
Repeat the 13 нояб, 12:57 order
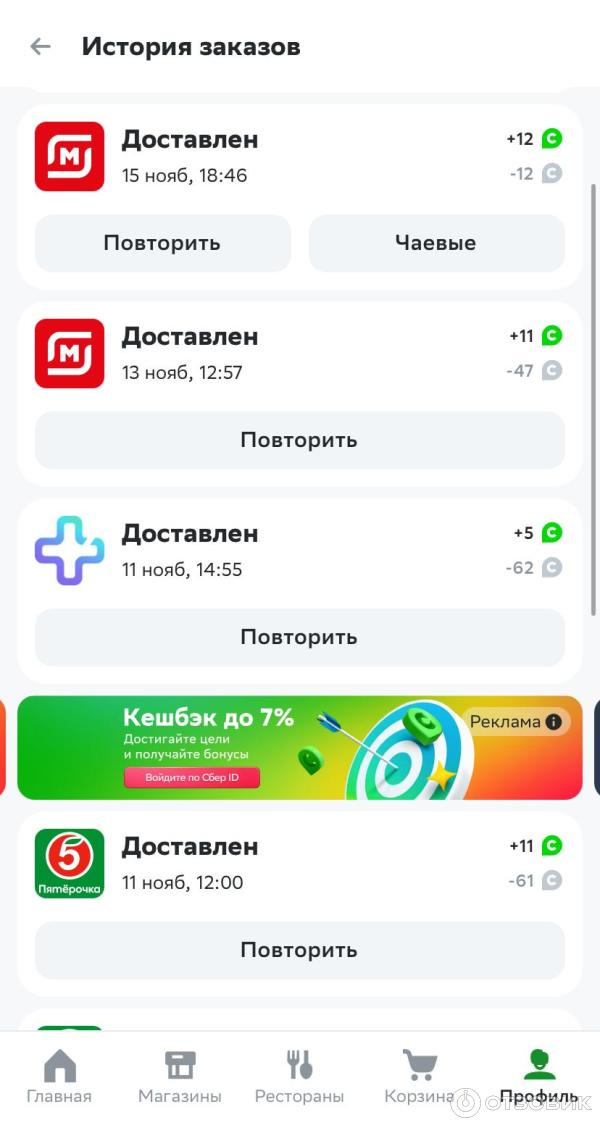coord(299,440)
